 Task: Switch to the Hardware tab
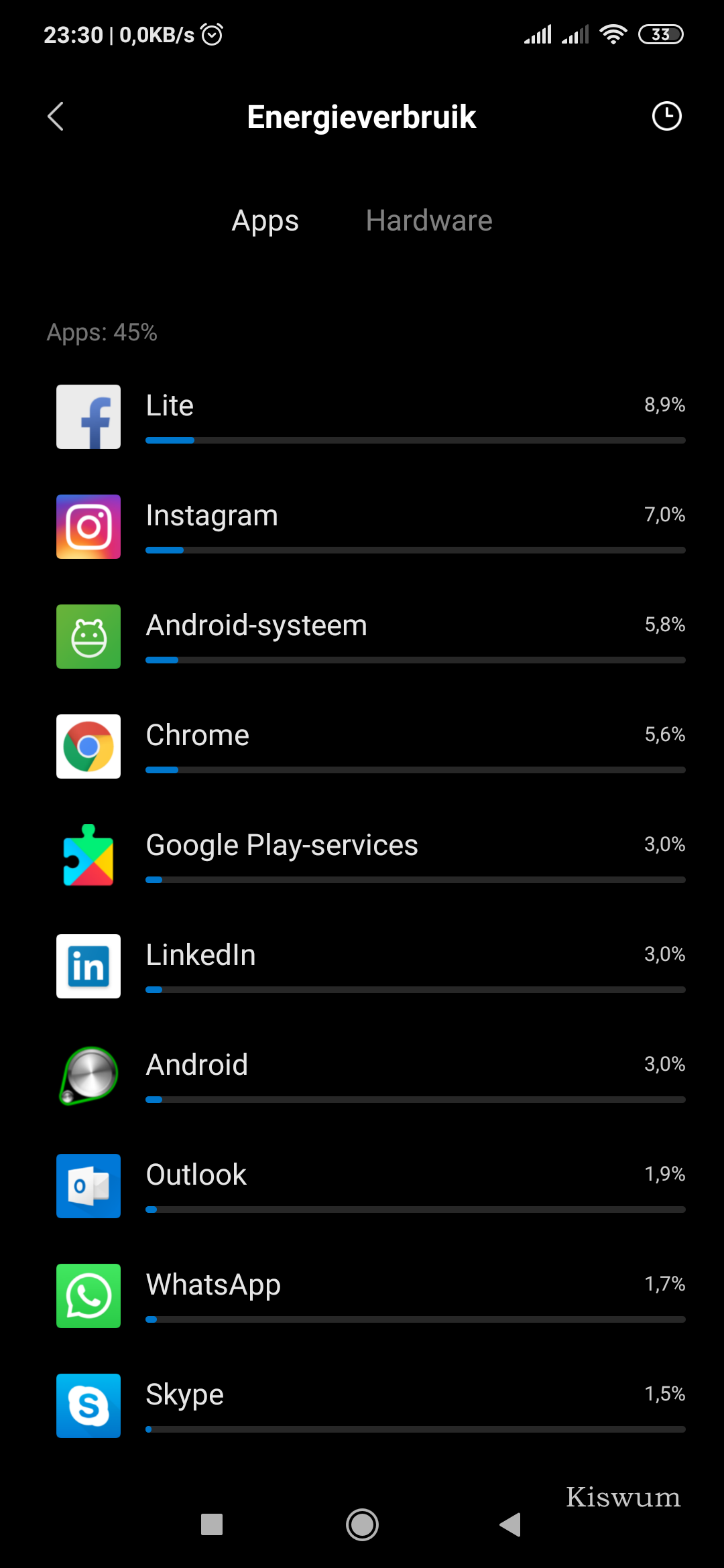[429, 220]
